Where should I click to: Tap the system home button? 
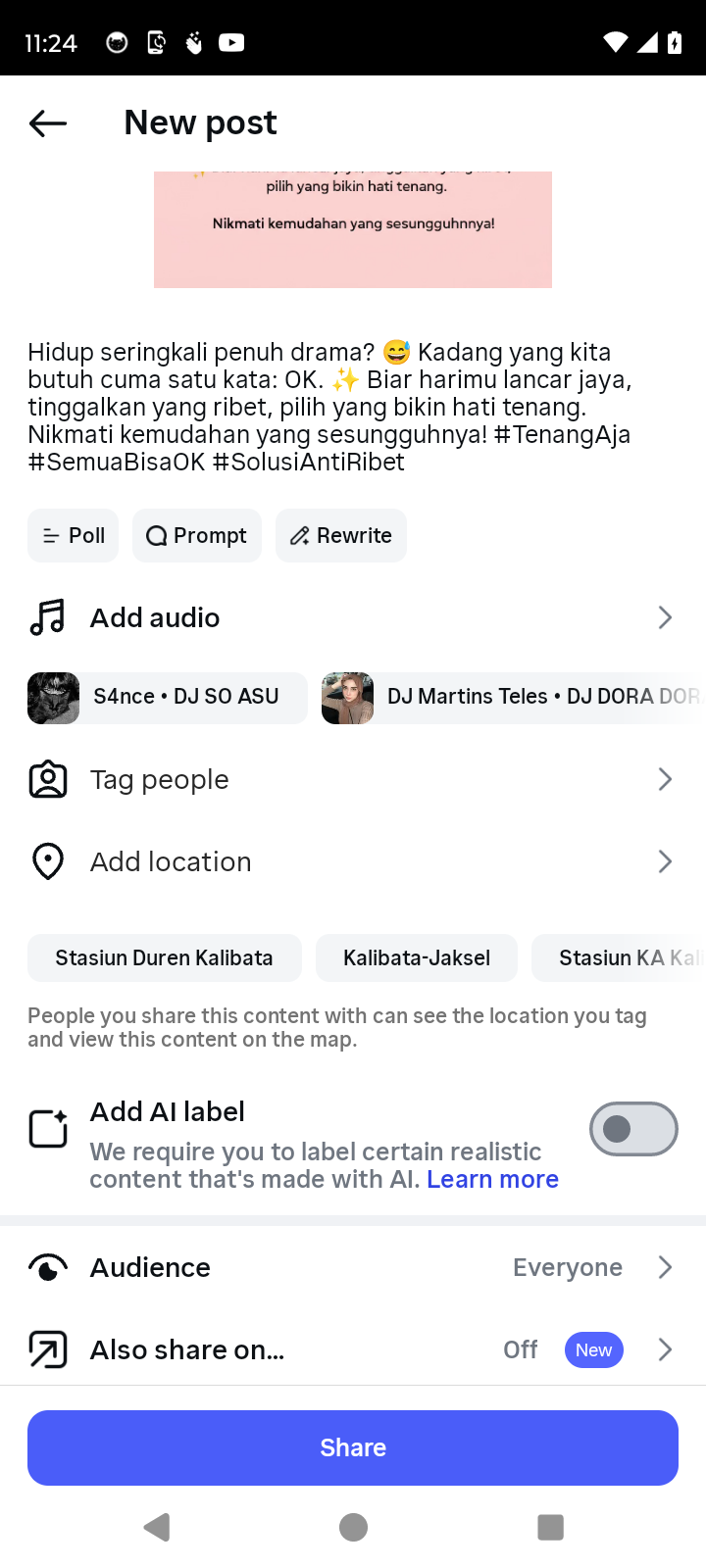(x=353, y=1527)
